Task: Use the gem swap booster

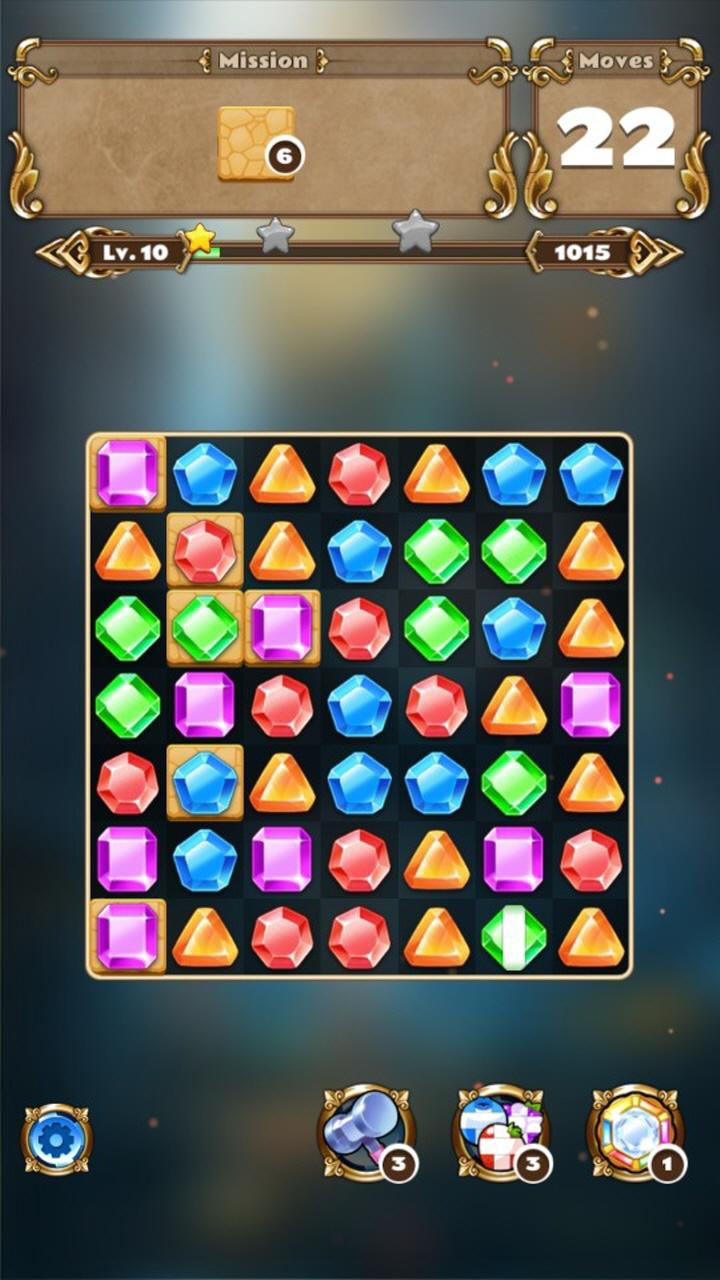Action: [501, 1133]
